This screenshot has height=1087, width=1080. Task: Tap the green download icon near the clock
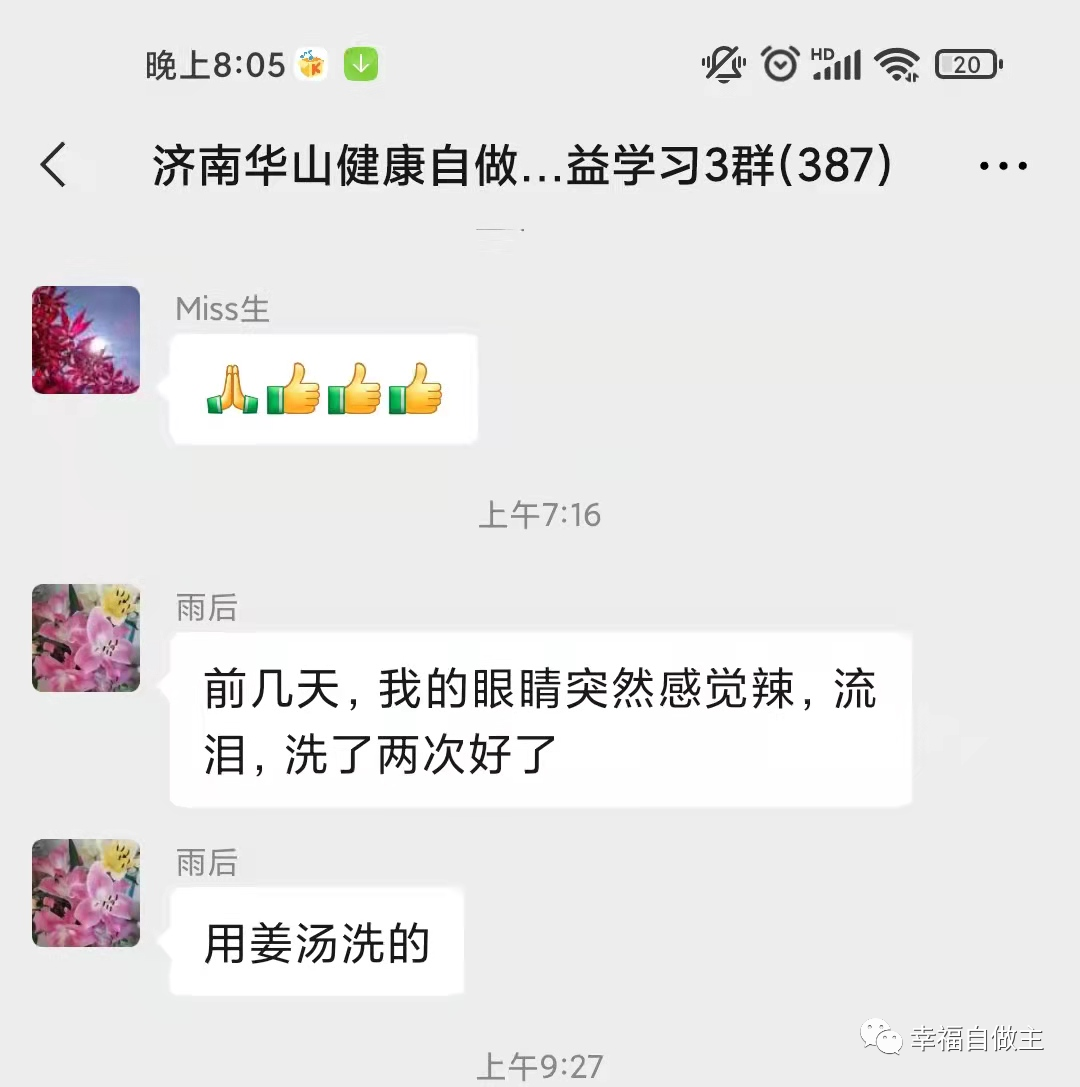click(x=360, y=63)
